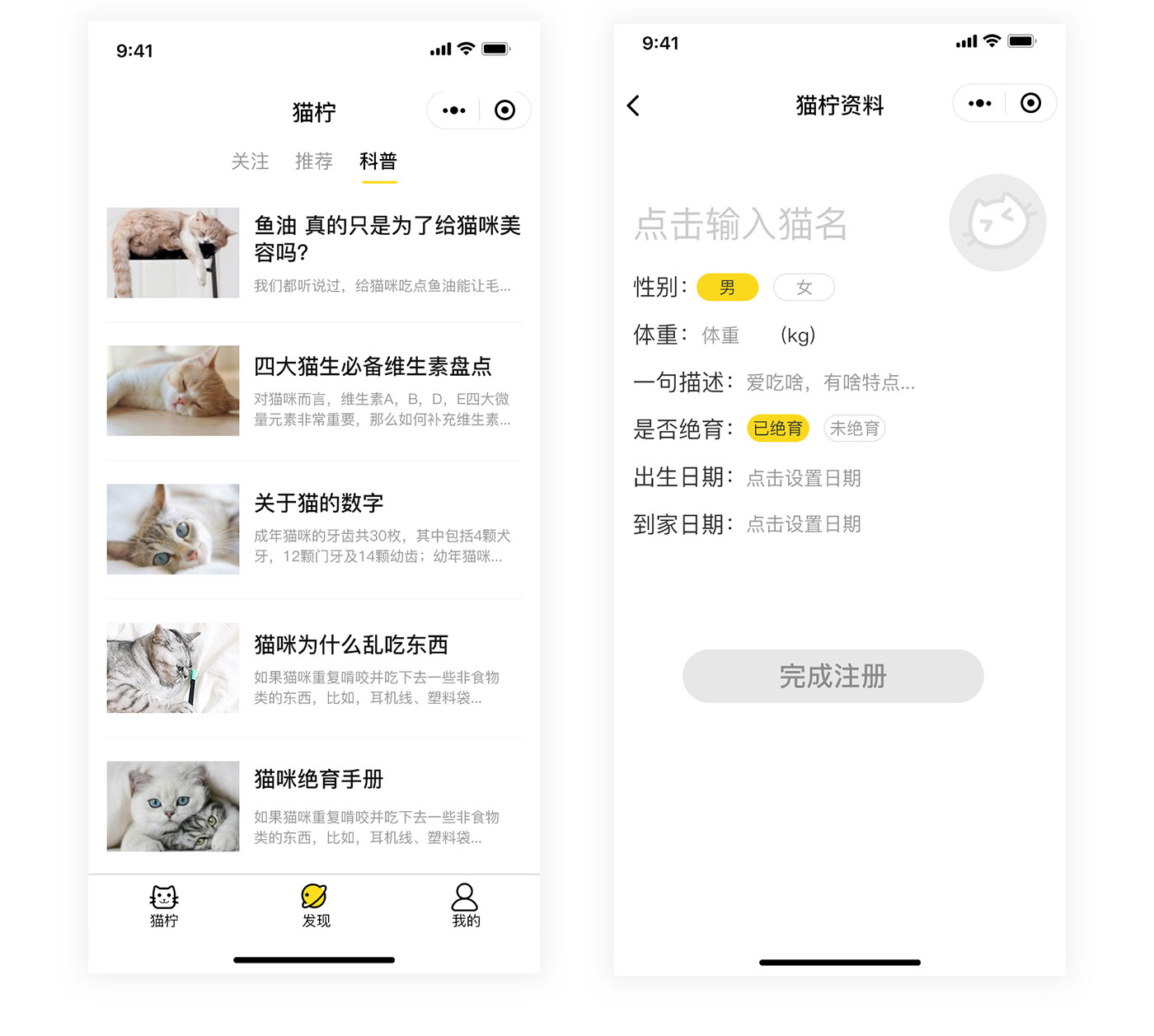Set the 到家日期 date
The width and height of the screenshot is (1154, 1036).
[x=803, y=524]
